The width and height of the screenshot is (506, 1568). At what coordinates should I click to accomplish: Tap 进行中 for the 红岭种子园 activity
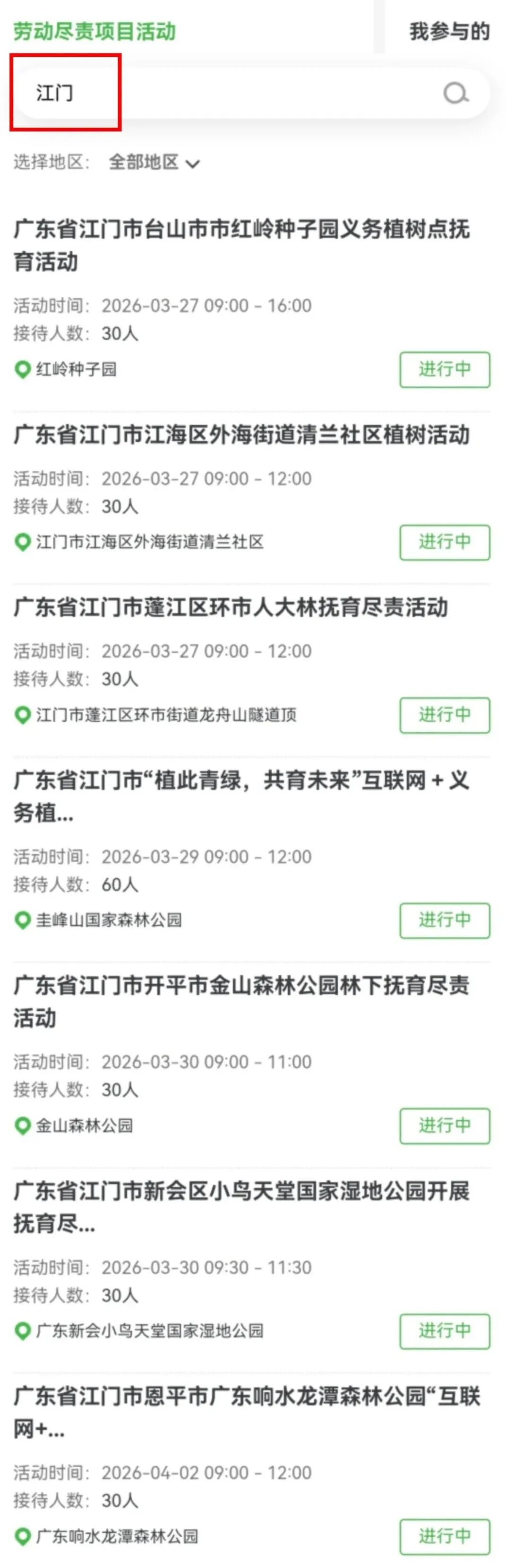pyautogui.click(x=445, y=369)
